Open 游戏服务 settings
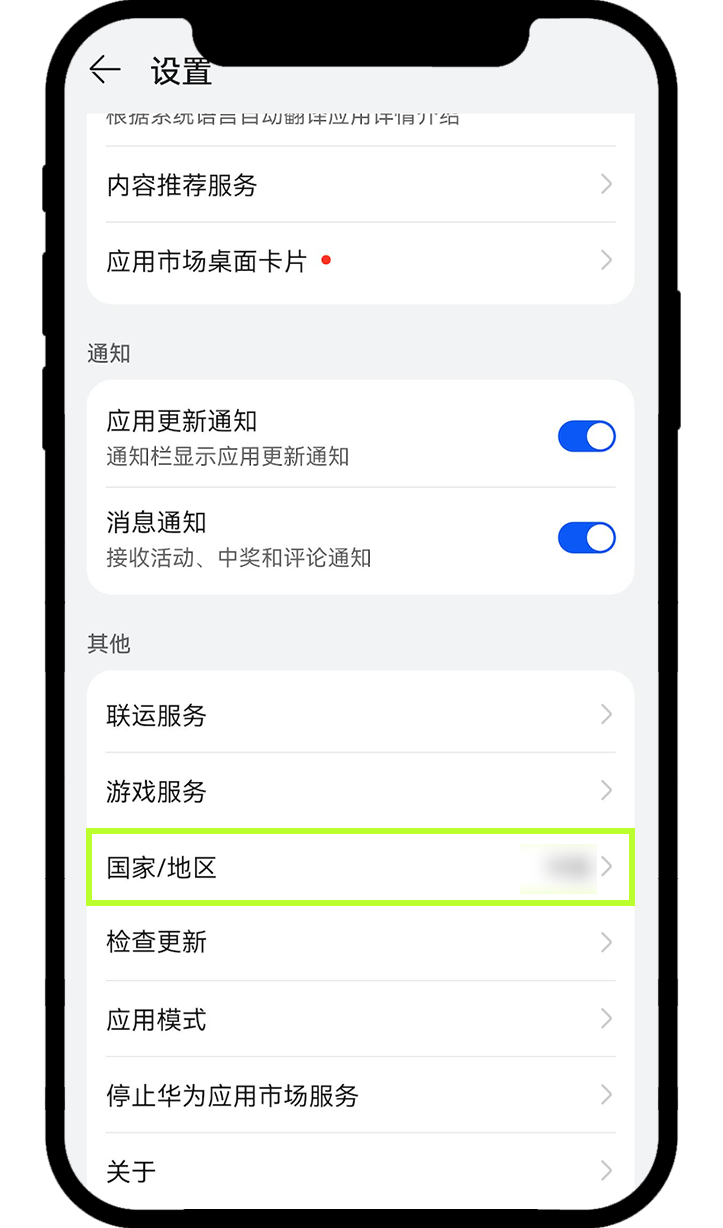 pos(360,791)
